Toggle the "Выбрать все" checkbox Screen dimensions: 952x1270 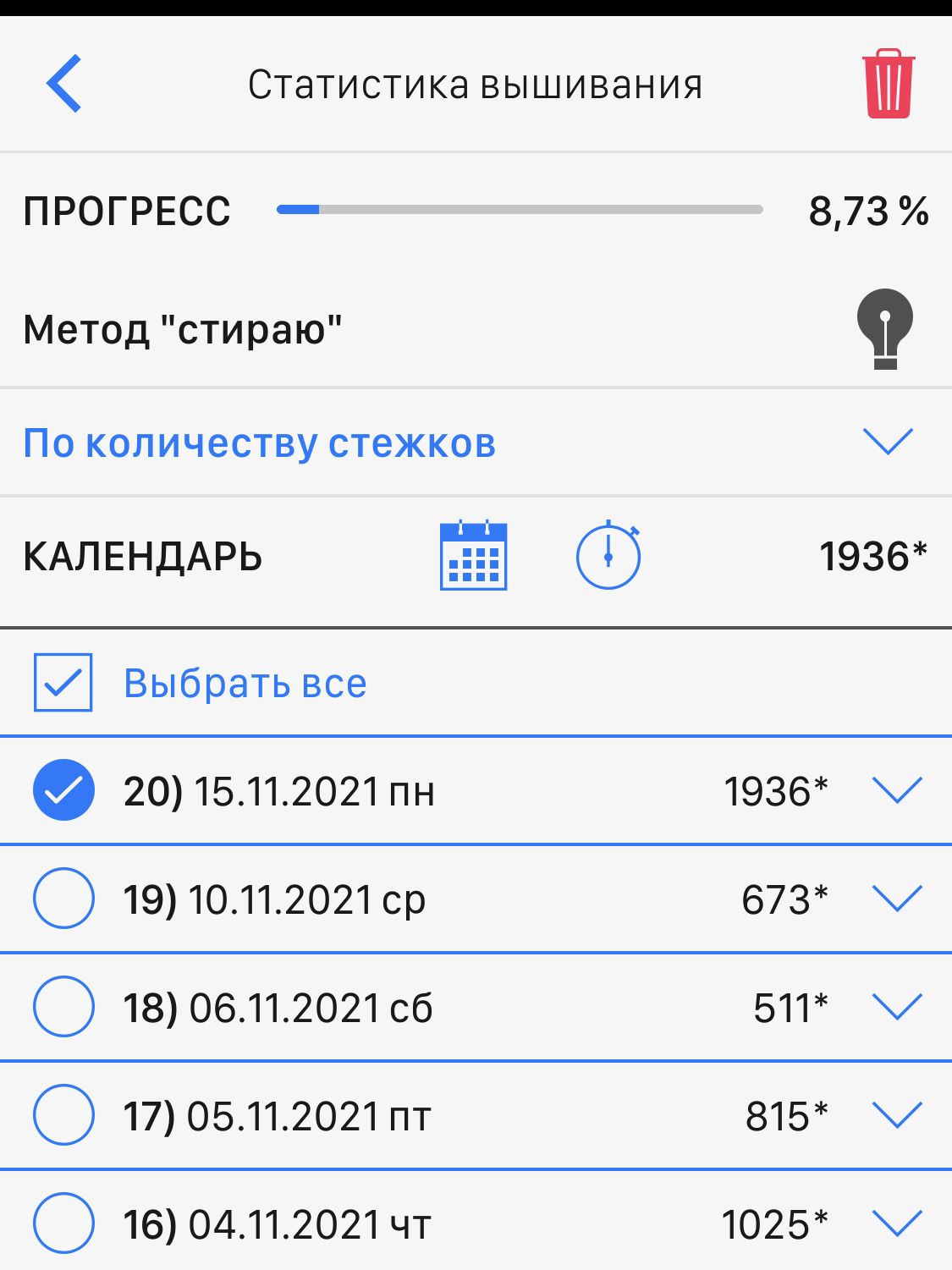point(63,682)
